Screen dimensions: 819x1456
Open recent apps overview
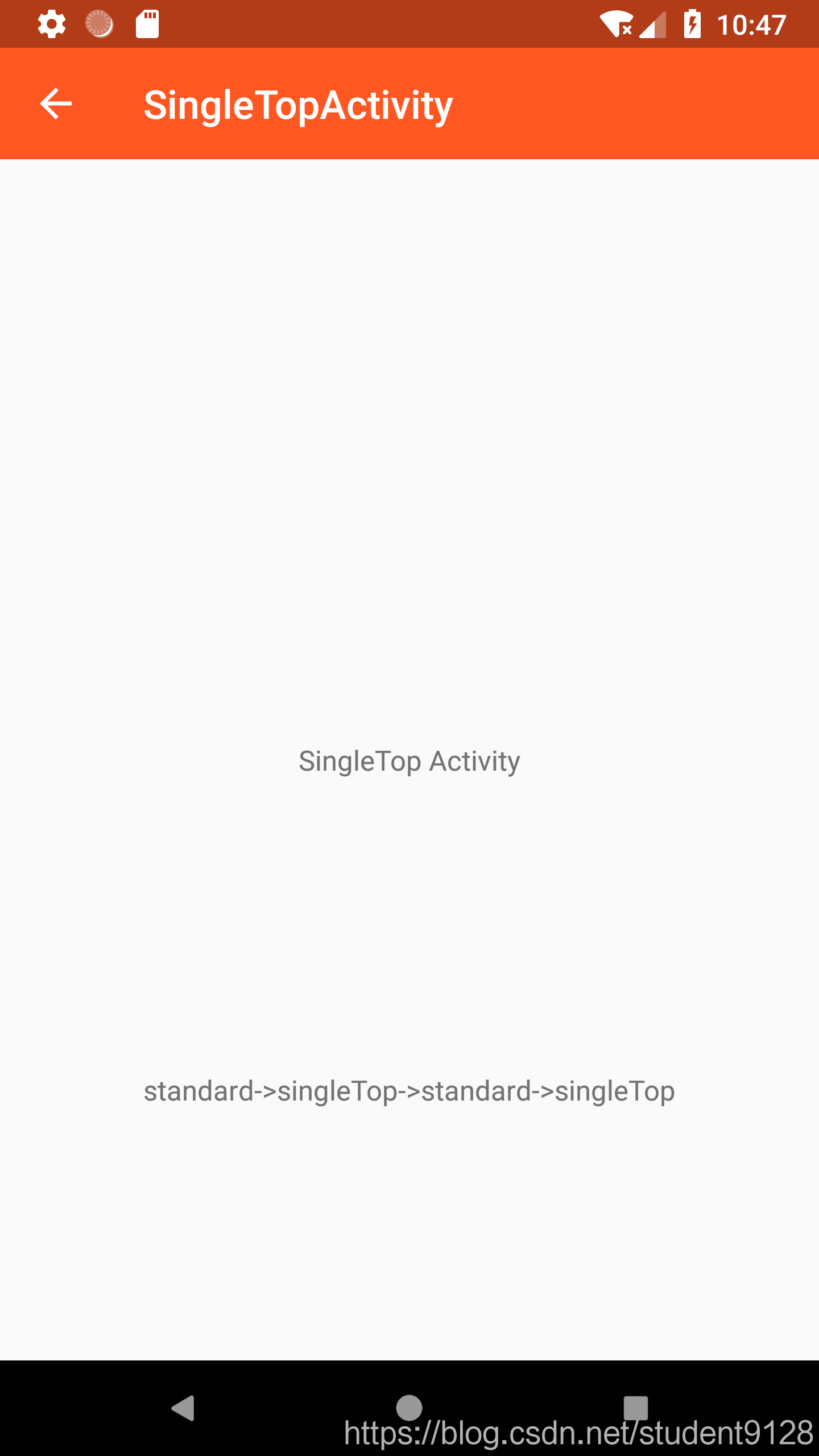[636, 1408]
